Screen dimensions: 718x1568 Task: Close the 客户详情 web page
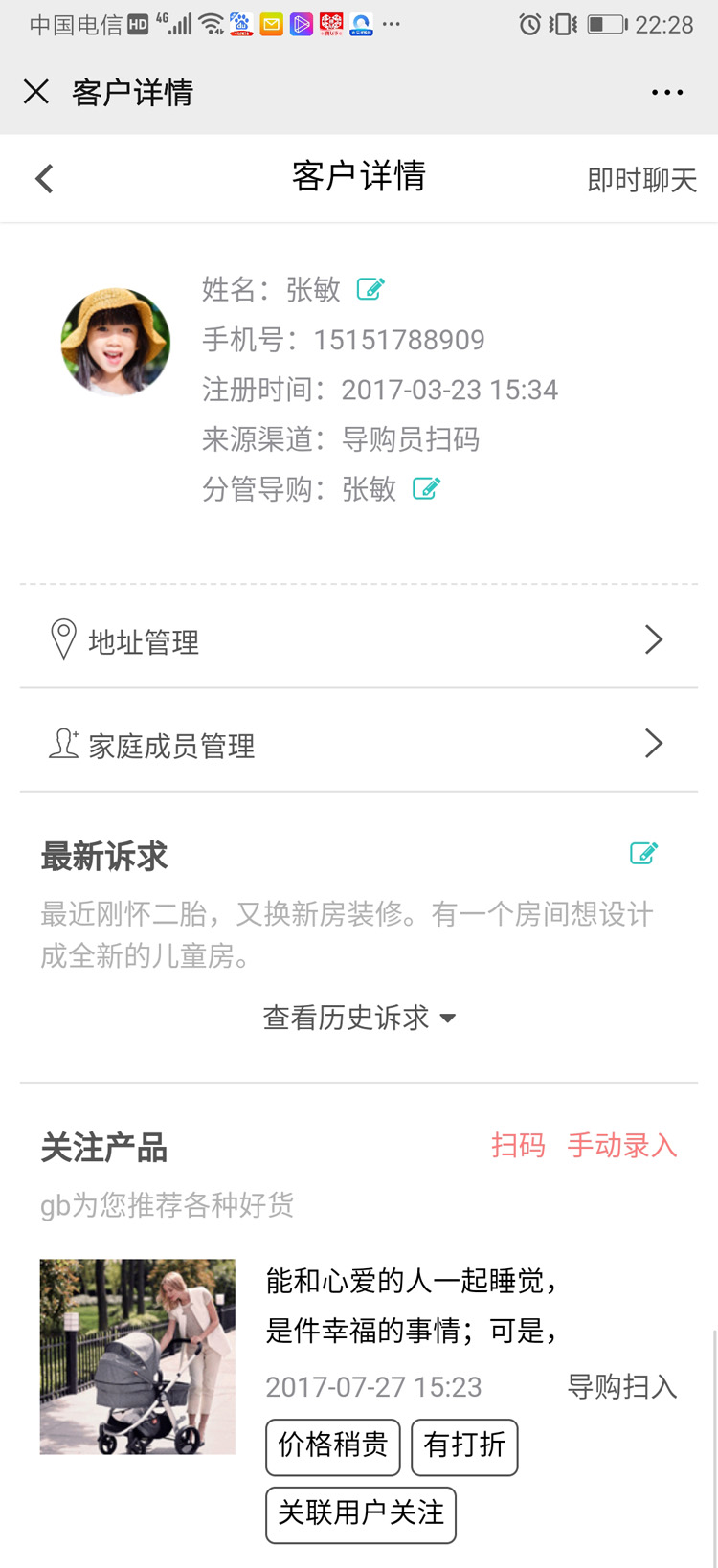pos(36,92)
